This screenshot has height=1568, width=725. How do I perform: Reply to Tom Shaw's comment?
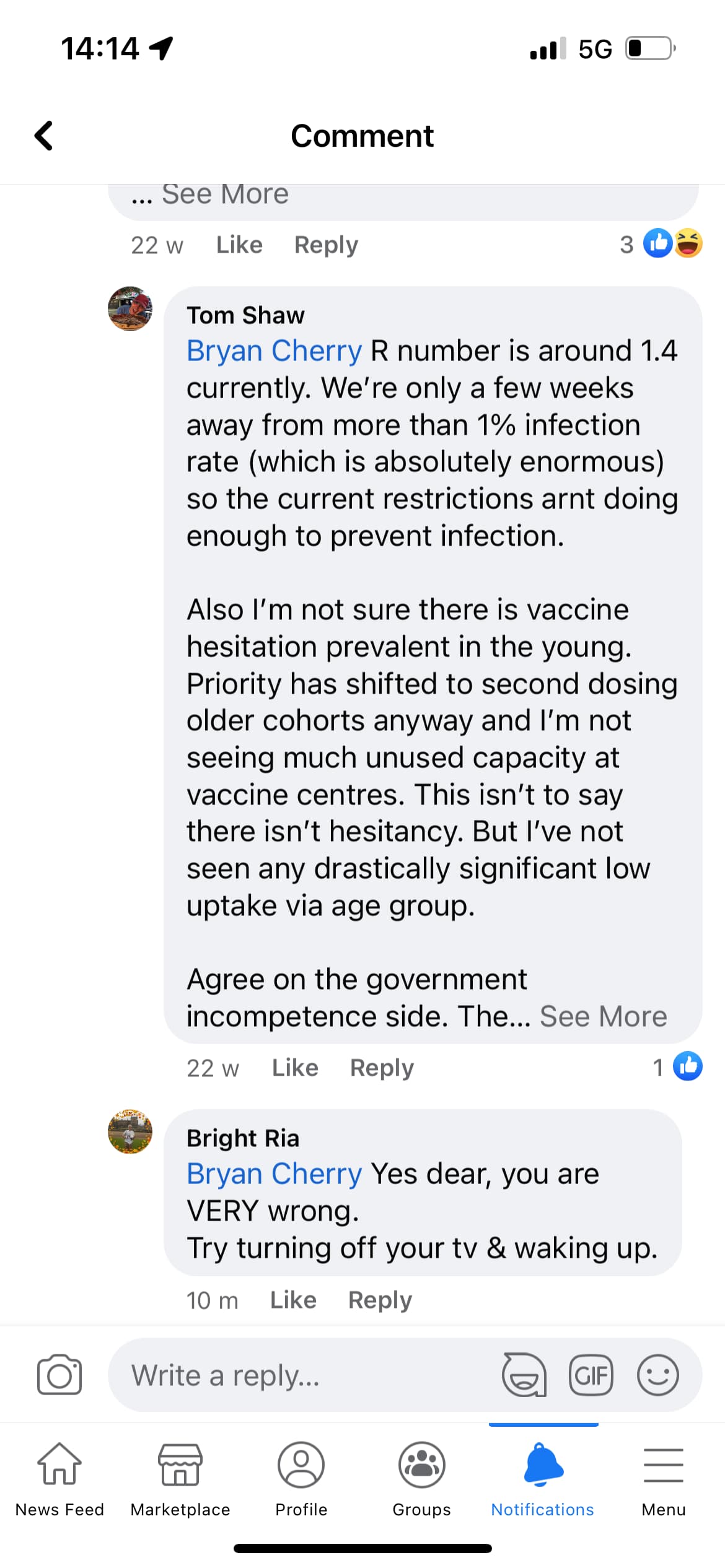point(382,1068)
